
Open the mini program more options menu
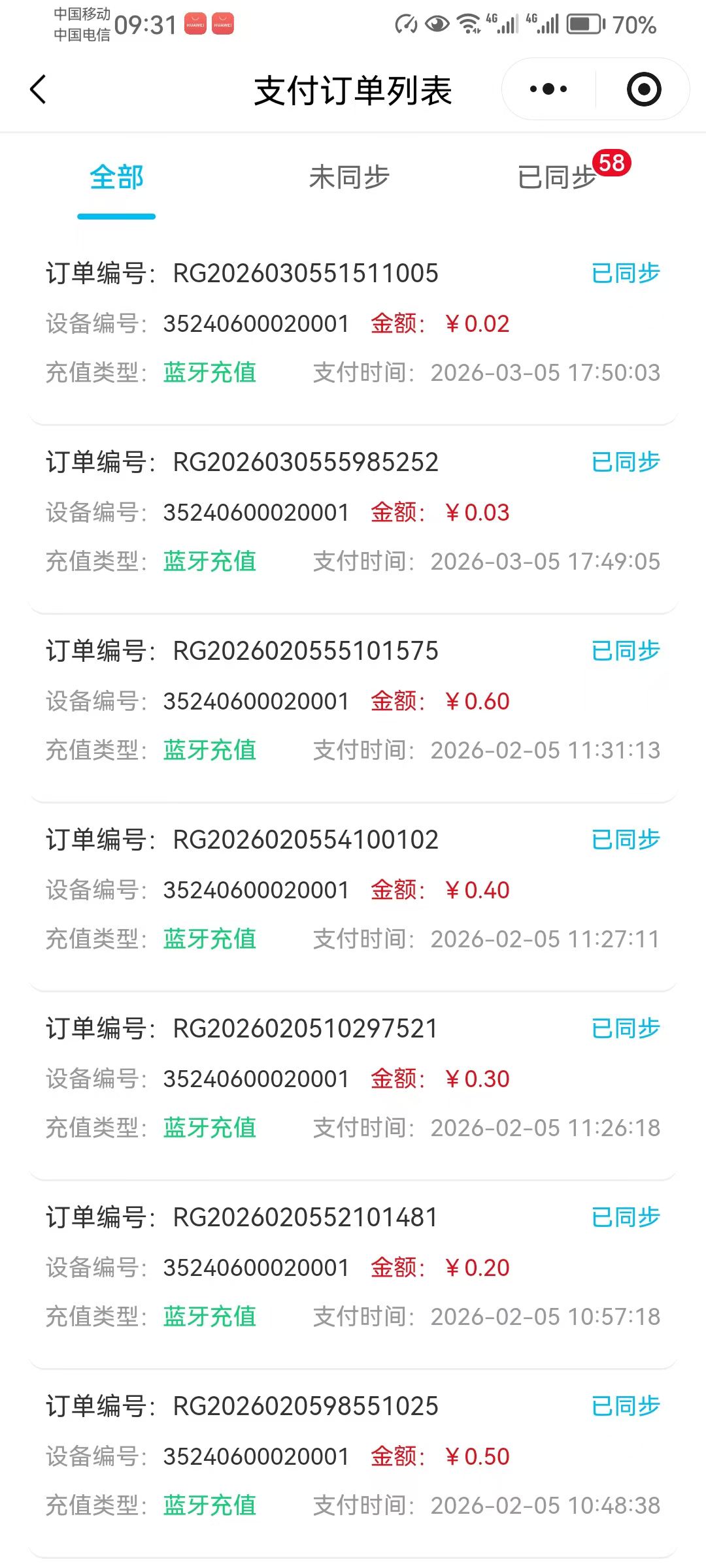548,89
